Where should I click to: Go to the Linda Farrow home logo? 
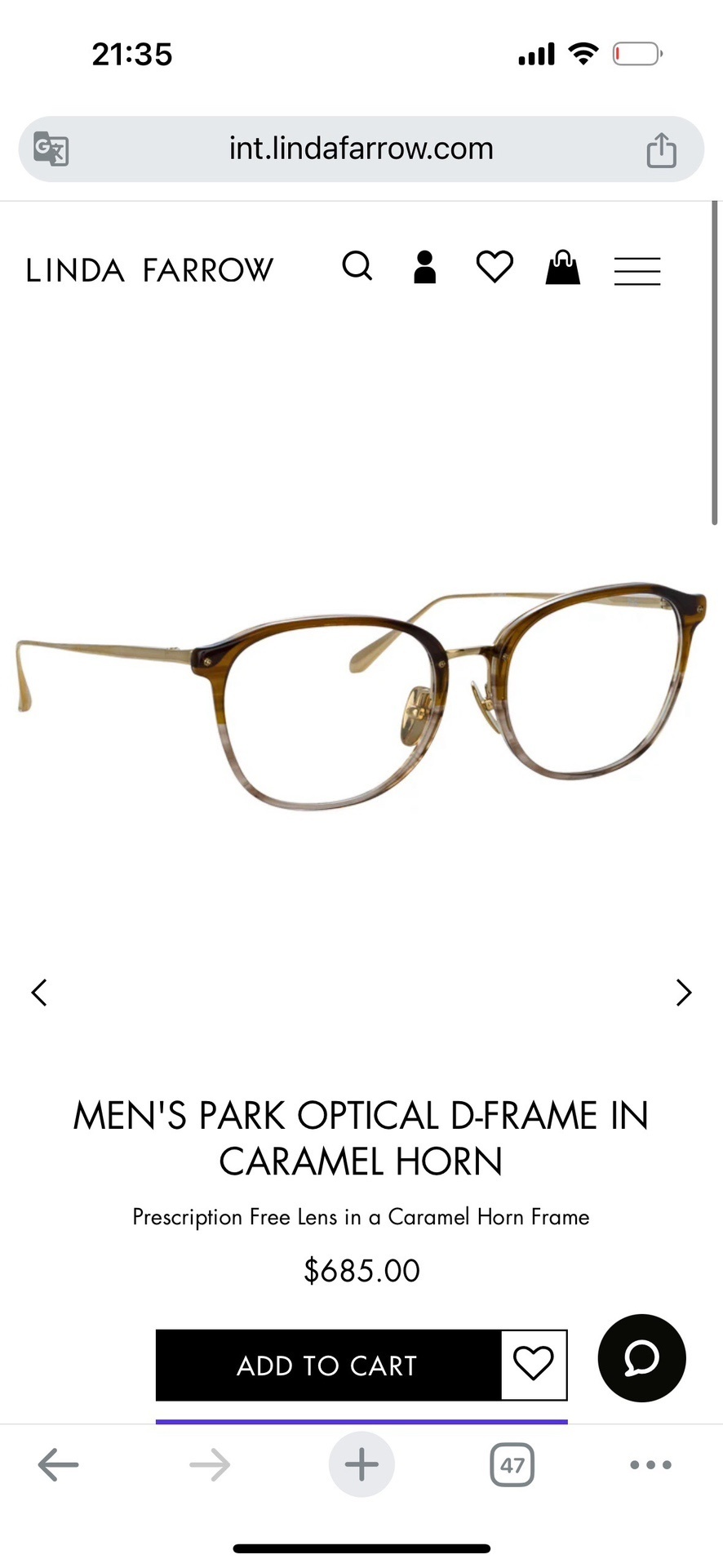pyautogui.click(x=149, y=270)
